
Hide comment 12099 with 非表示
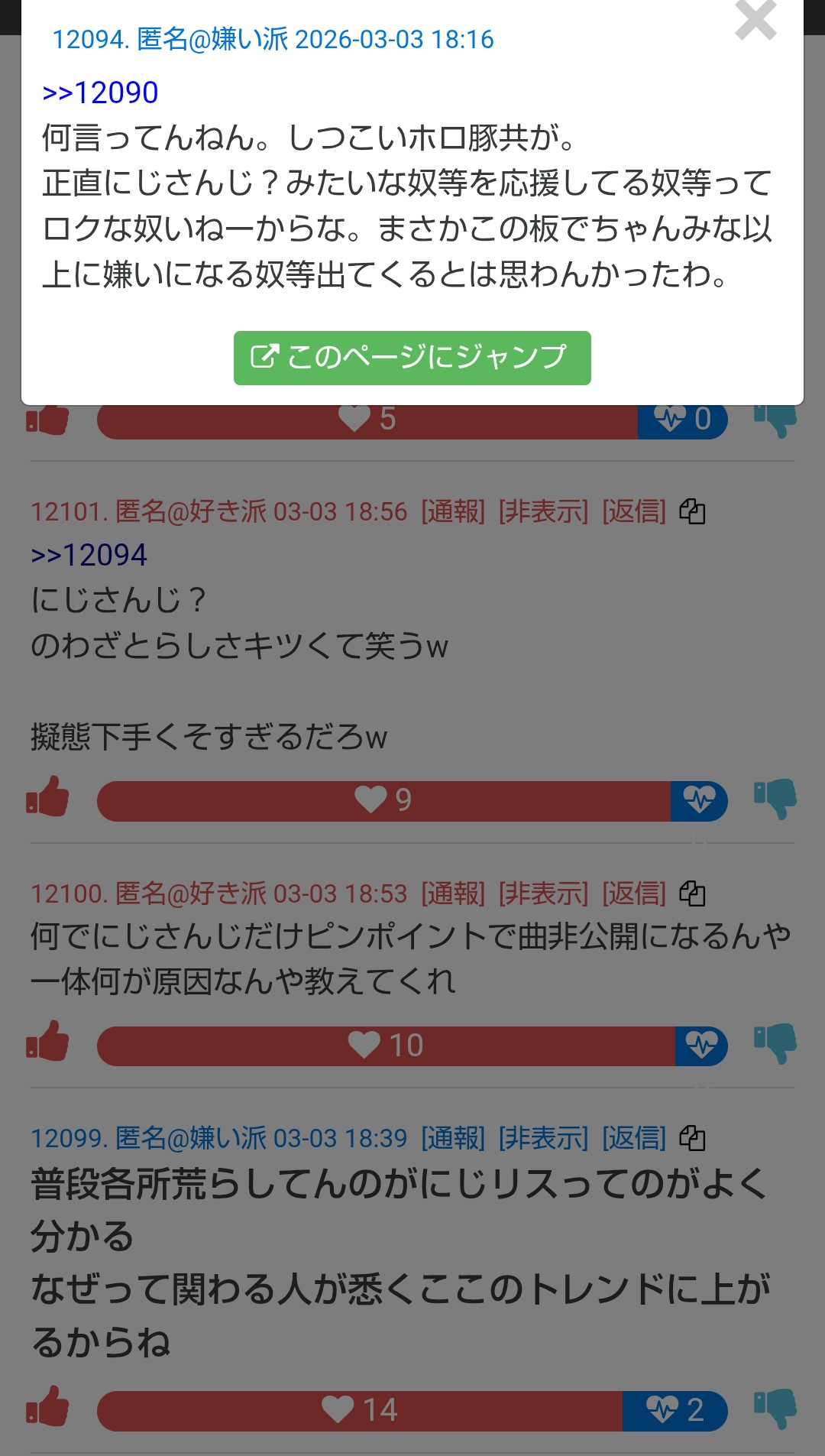point(543,1138)
